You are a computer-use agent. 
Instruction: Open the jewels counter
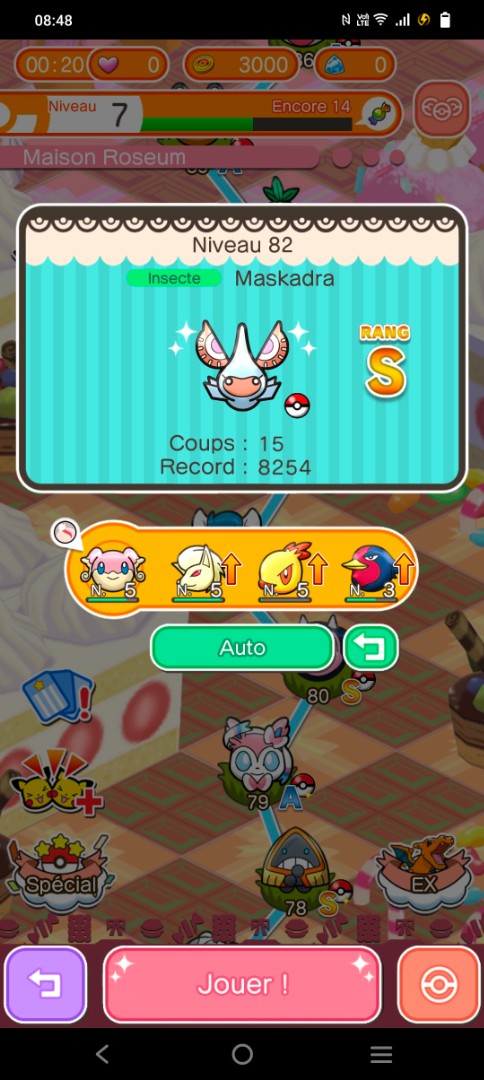click(x=355, y=65)
